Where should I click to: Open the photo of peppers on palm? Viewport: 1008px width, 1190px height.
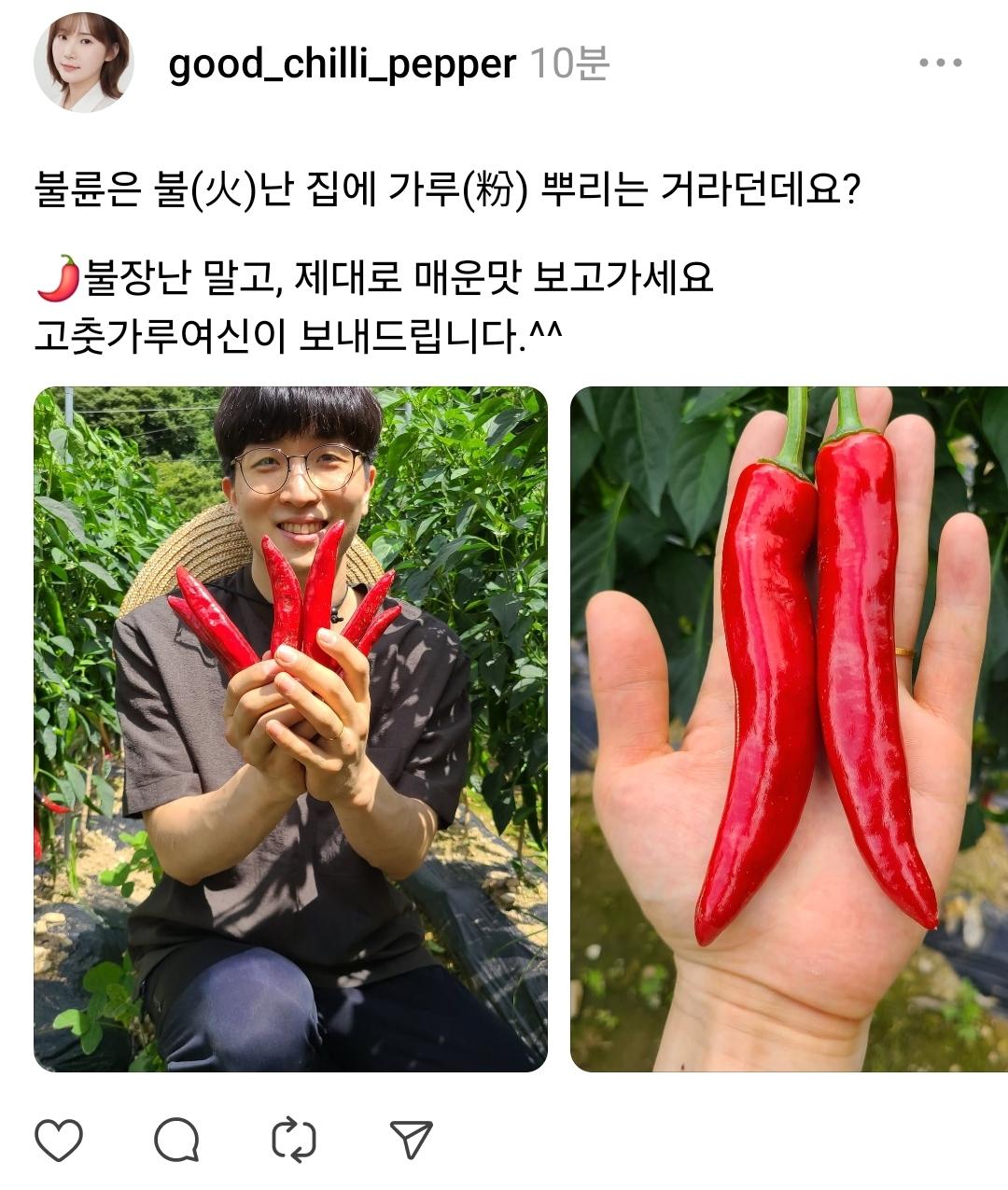click(x=789, y=728)
